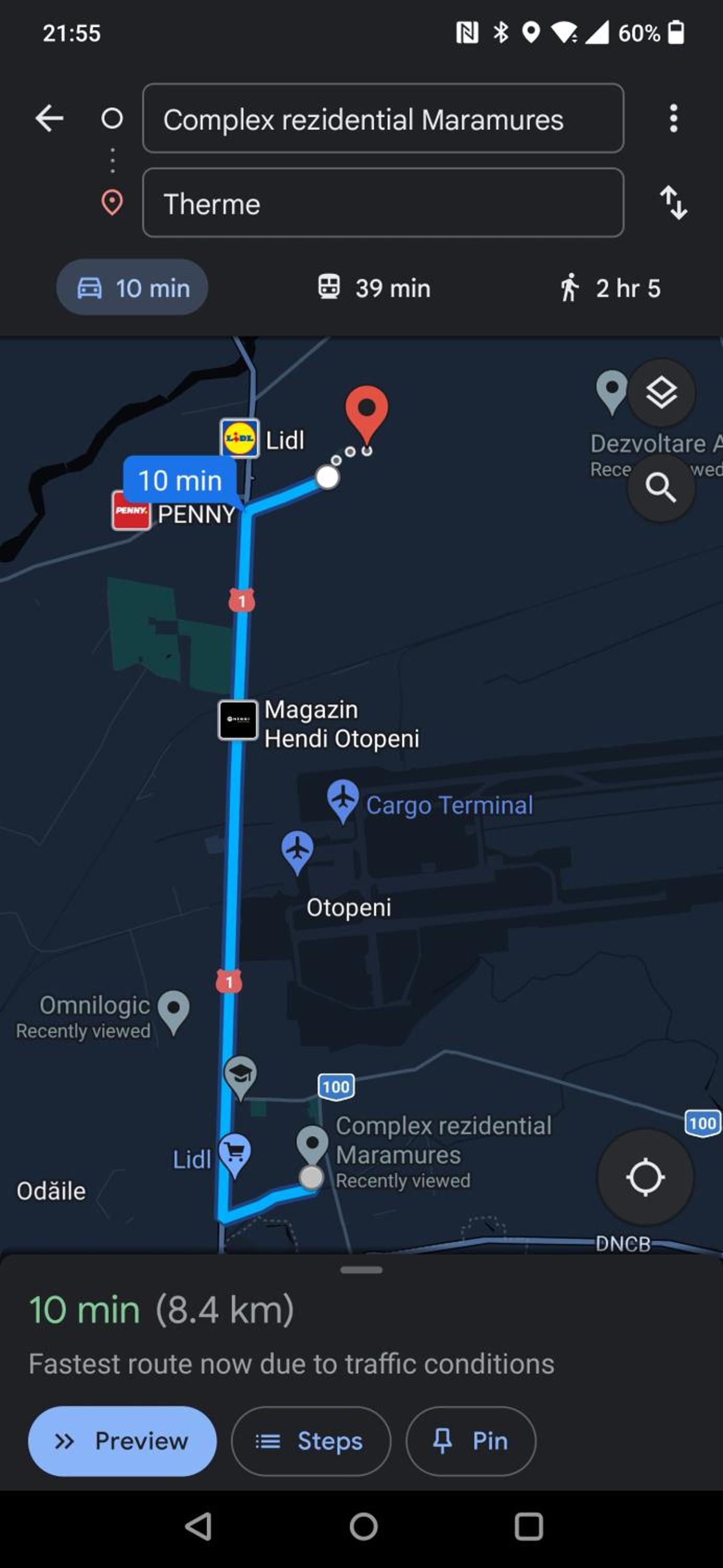Image resolution: width=723 pixels, height=1568 pixels.
Task: Center map on my location
Action: [x=645, y=1177]
